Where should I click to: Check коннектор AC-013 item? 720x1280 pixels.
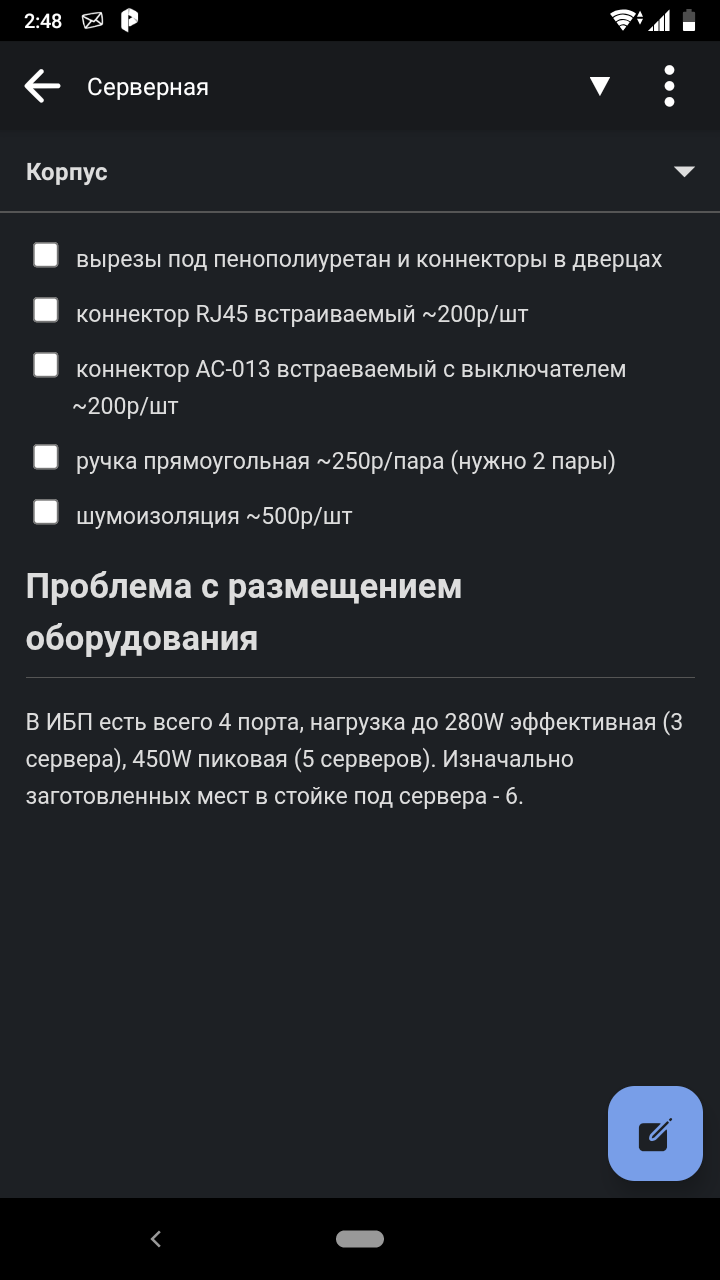click(x=46, y=366)
